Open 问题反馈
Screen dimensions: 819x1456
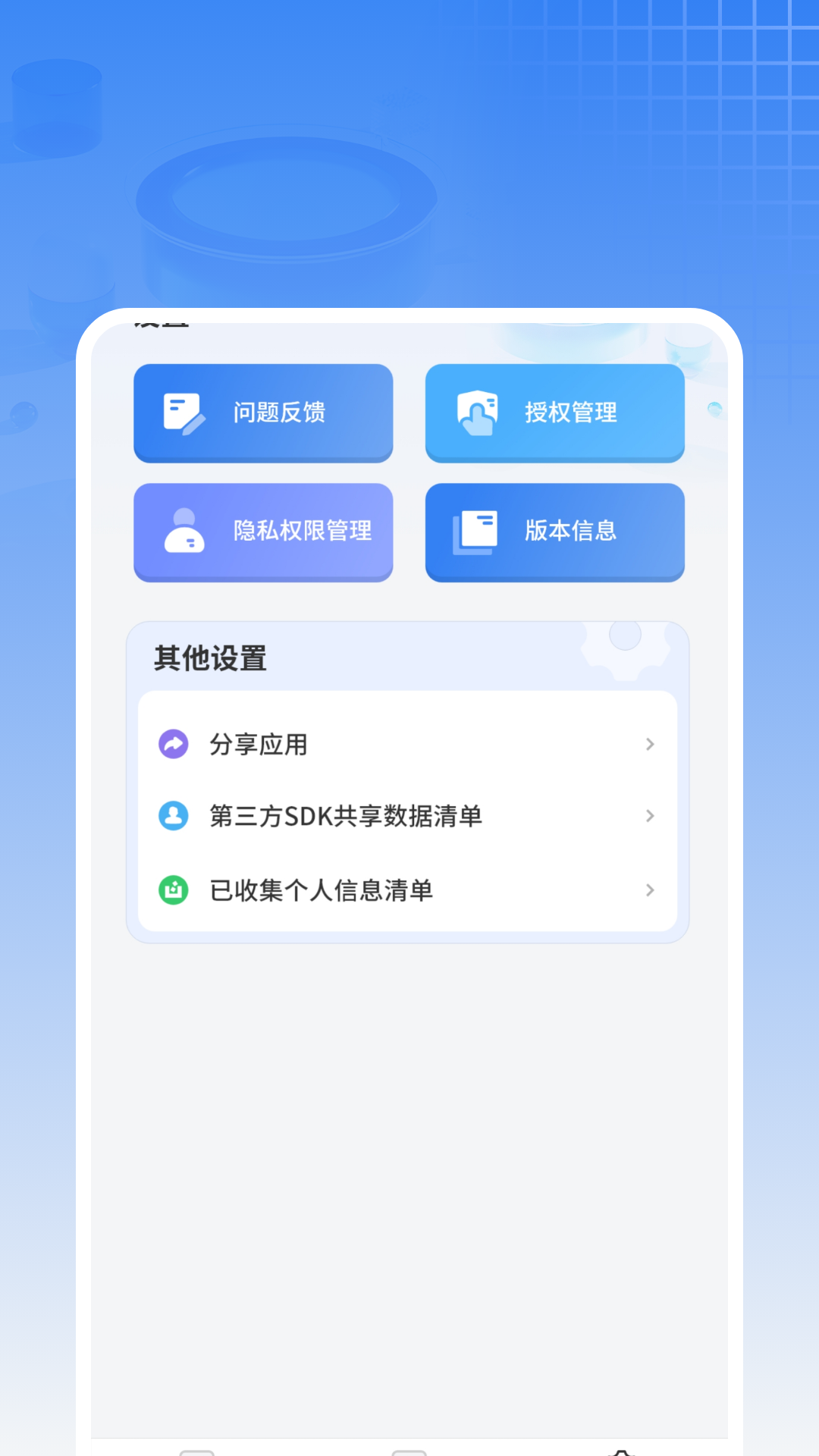pos(263,413)
